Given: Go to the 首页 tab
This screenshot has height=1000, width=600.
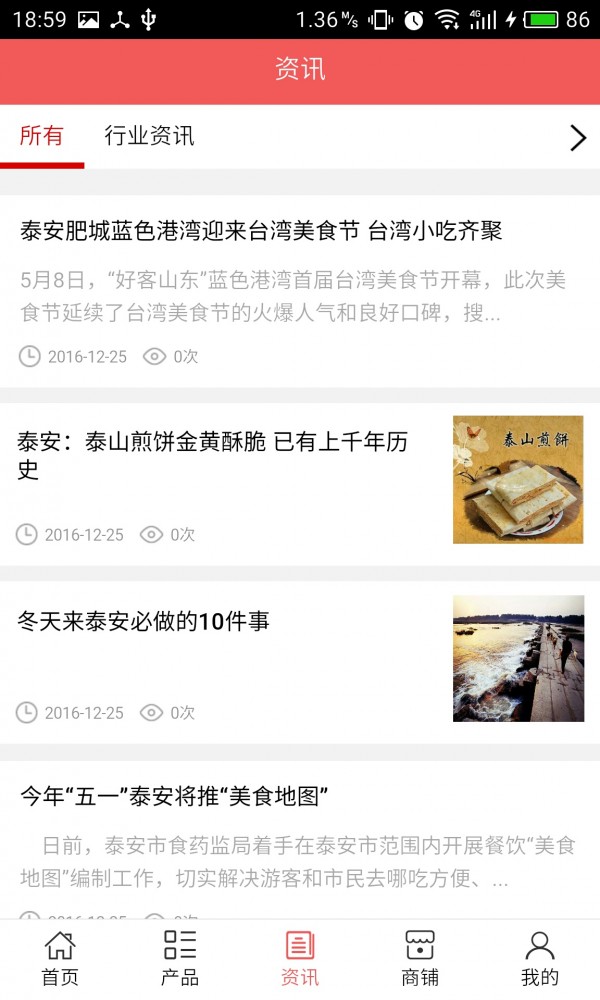Looking at the screenshot, I should (60, 958).
